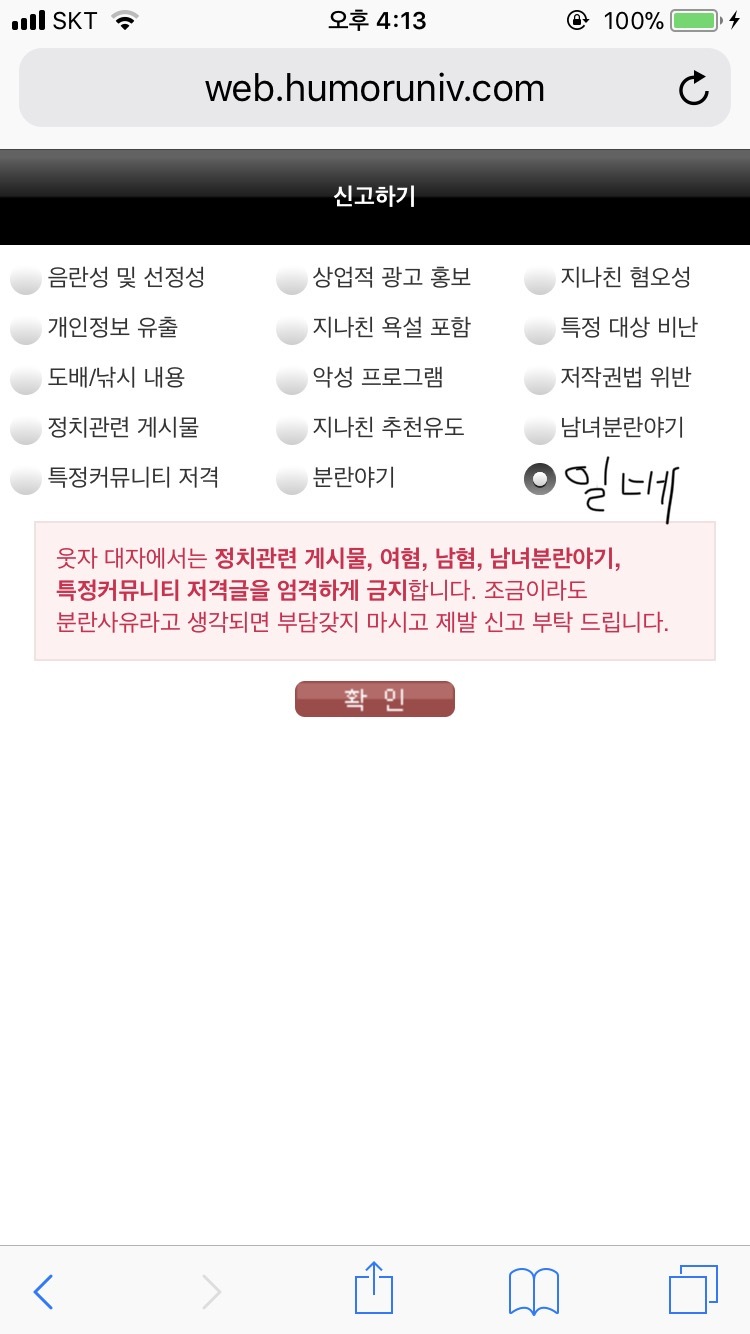The image size is (750, 1334).
Task: Select 저작권법 위반 radio button
Action: (x=539, y=379)
